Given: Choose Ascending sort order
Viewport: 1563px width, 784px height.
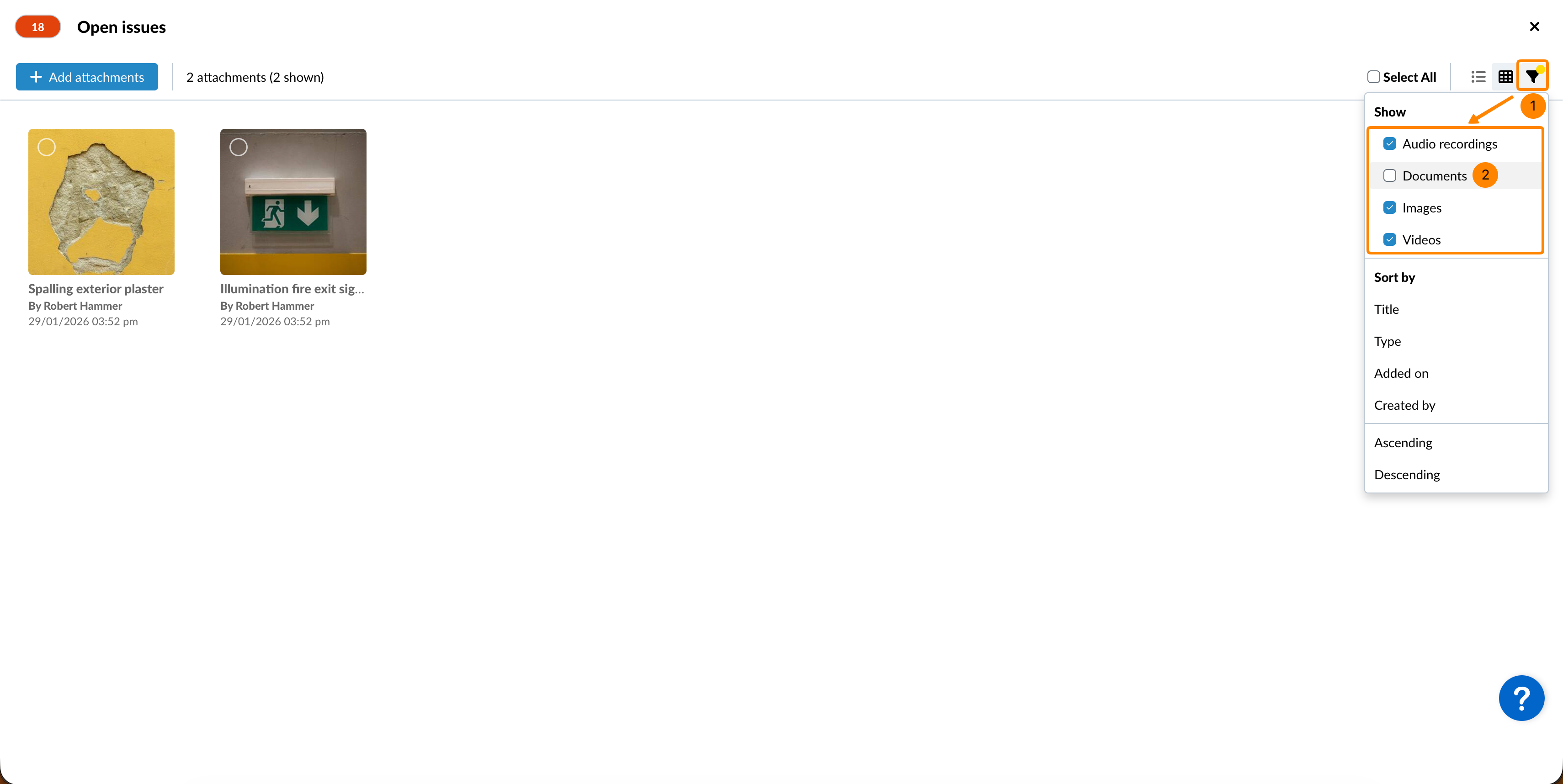Looking at the screenshot, I should pyautogui.click(x=1403, y=443).
